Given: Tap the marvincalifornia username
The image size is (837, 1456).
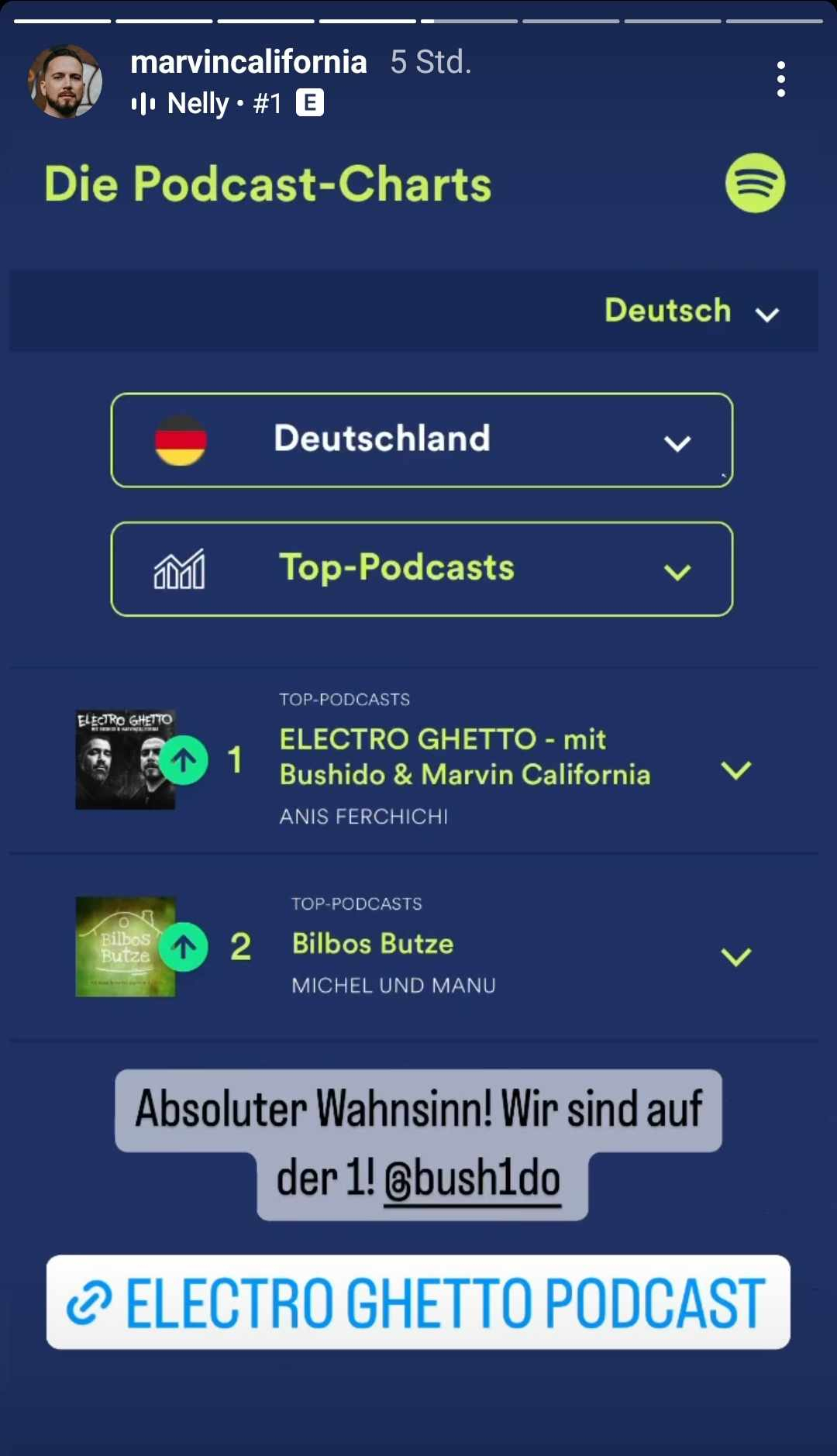Looking at the screenshot, I should point(249,62).
